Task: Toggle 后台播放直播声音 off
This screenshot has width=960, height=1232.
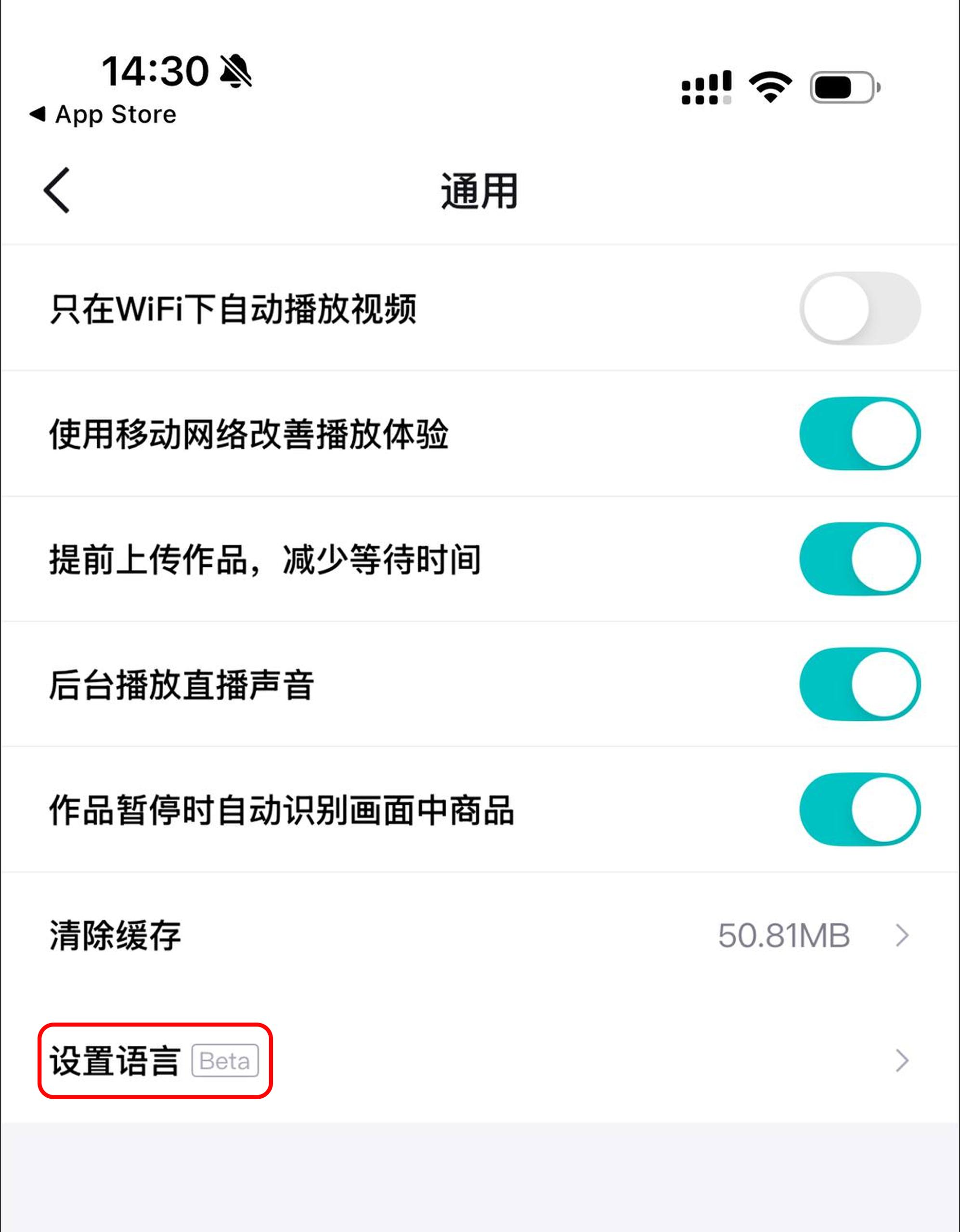Action: pyautogui.click(x=859, y=684)
